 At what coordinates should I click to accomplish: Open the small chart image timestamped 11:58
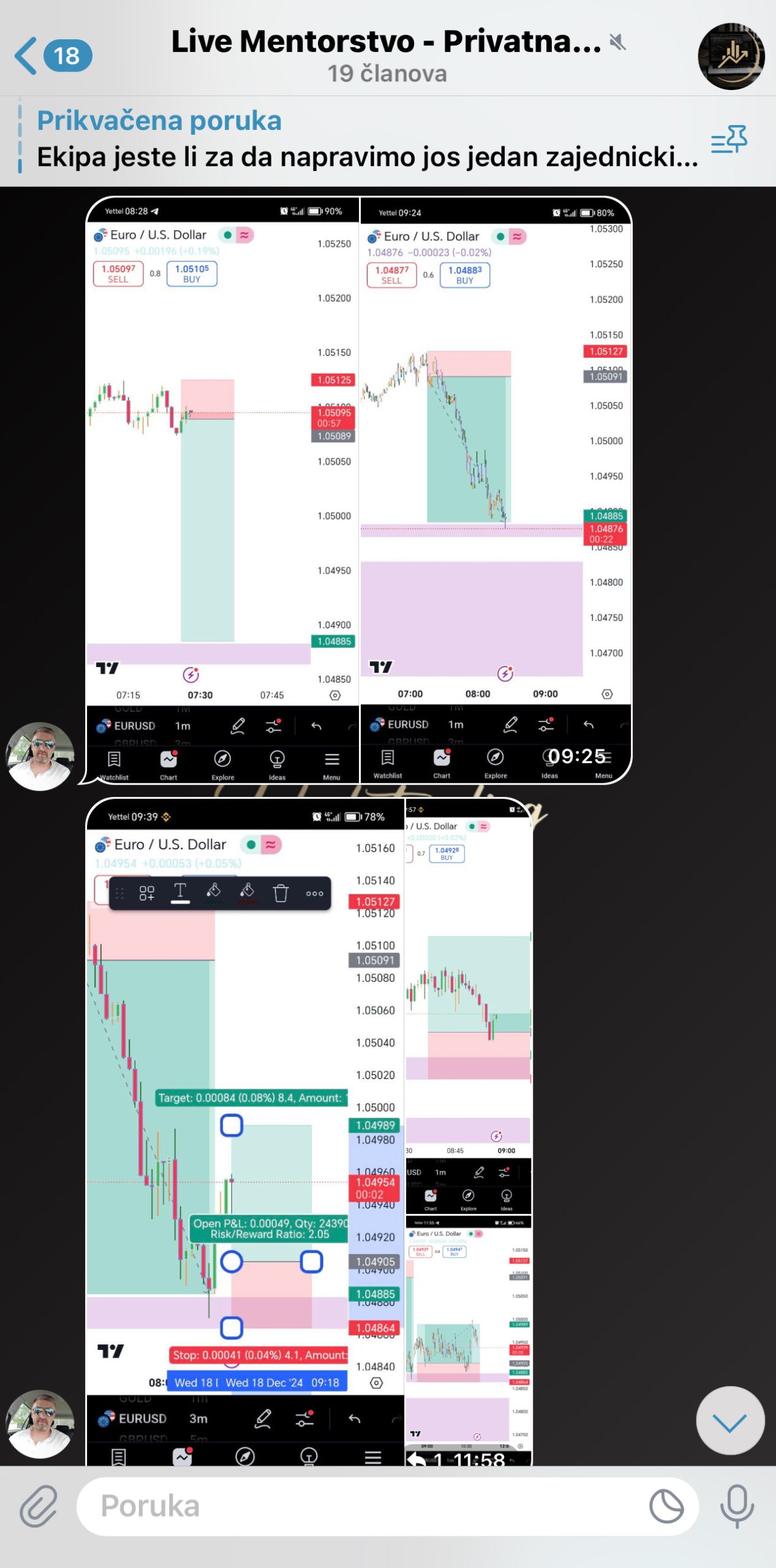tap(469, 1341)
